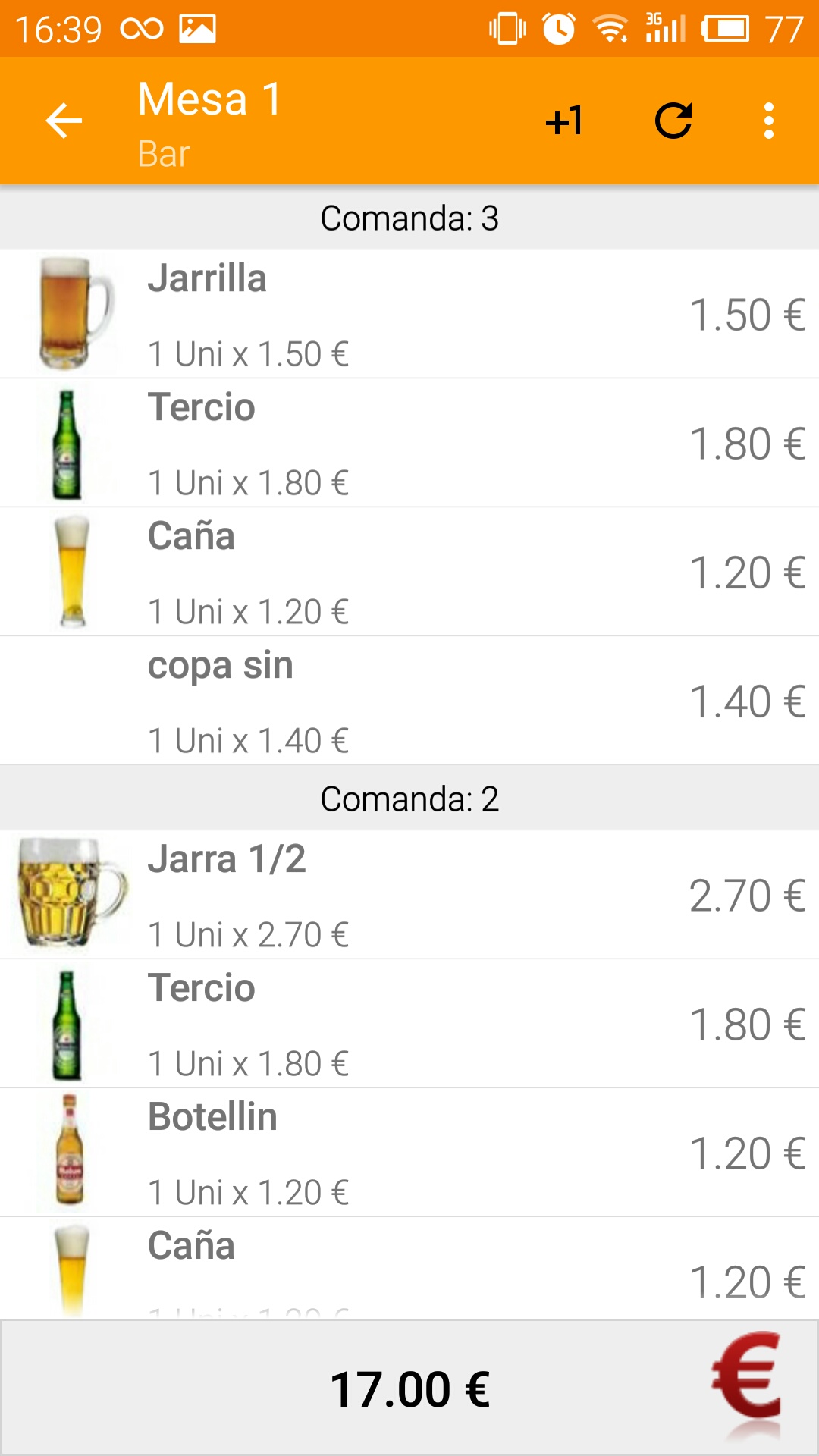Select the Botellin item row

point(409,1153)
